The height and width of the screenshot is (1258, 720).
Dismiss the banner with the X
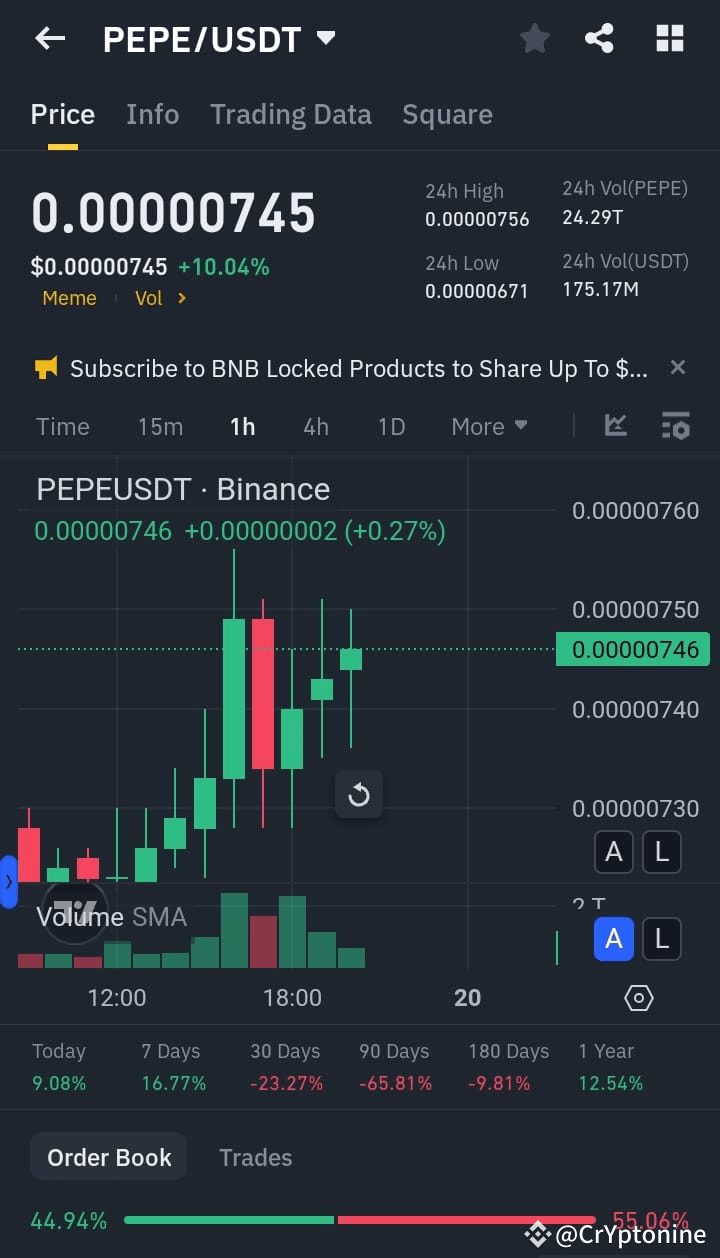point(677,367)
